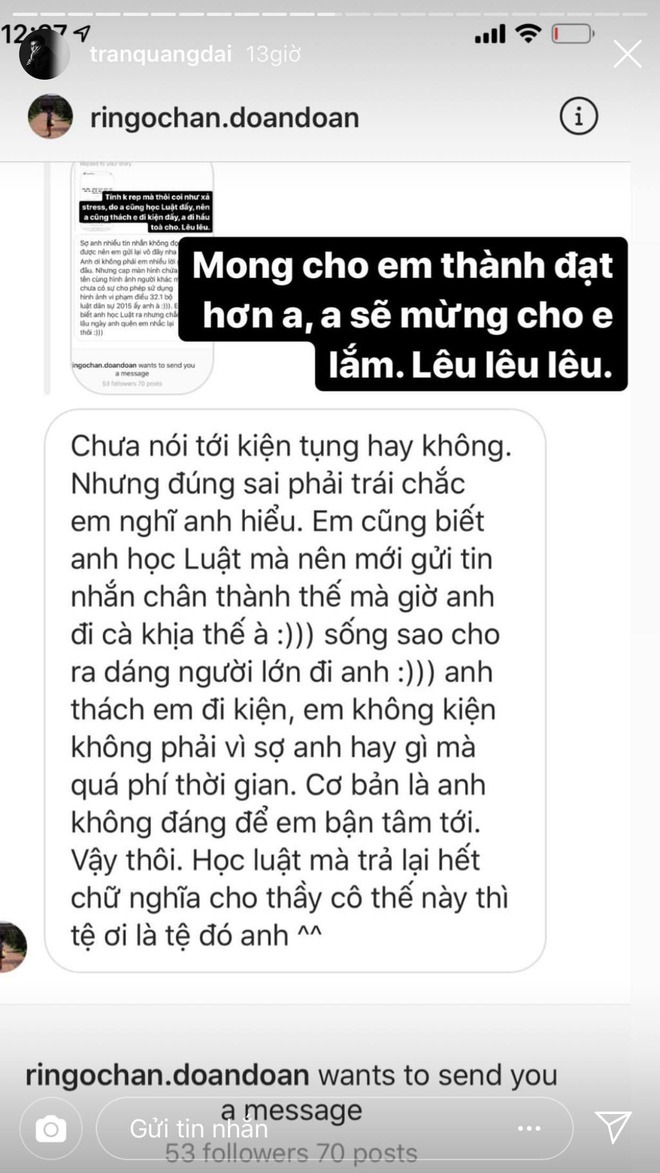Close the story viewer
This screenshot has height=1173, width=660.
pos(627,54)
